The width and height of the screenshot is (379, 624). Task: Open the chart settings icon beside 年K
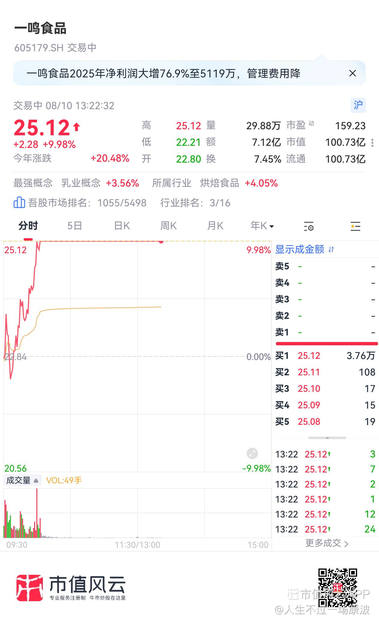click(309, 226)
